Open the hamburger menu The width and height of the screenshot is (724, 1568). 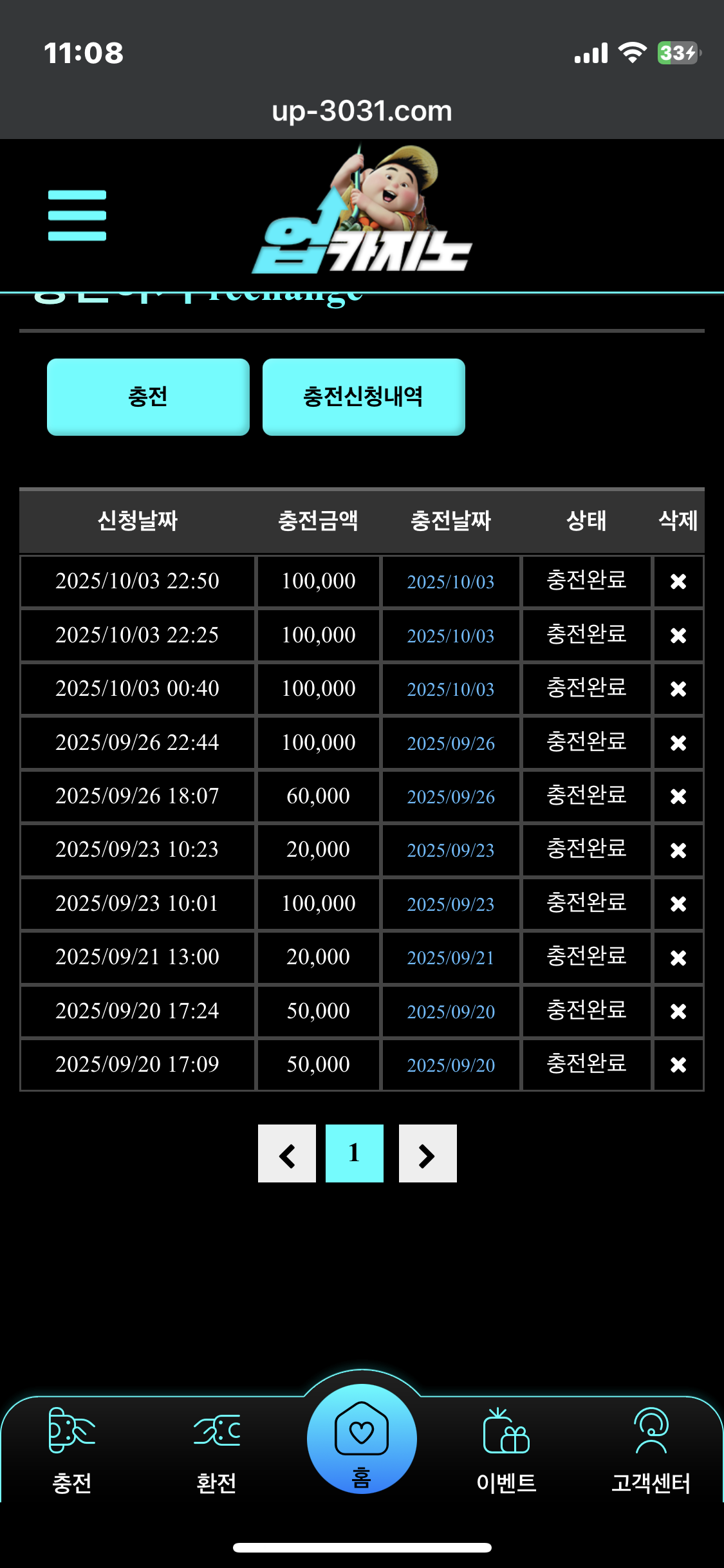(77, 215)
